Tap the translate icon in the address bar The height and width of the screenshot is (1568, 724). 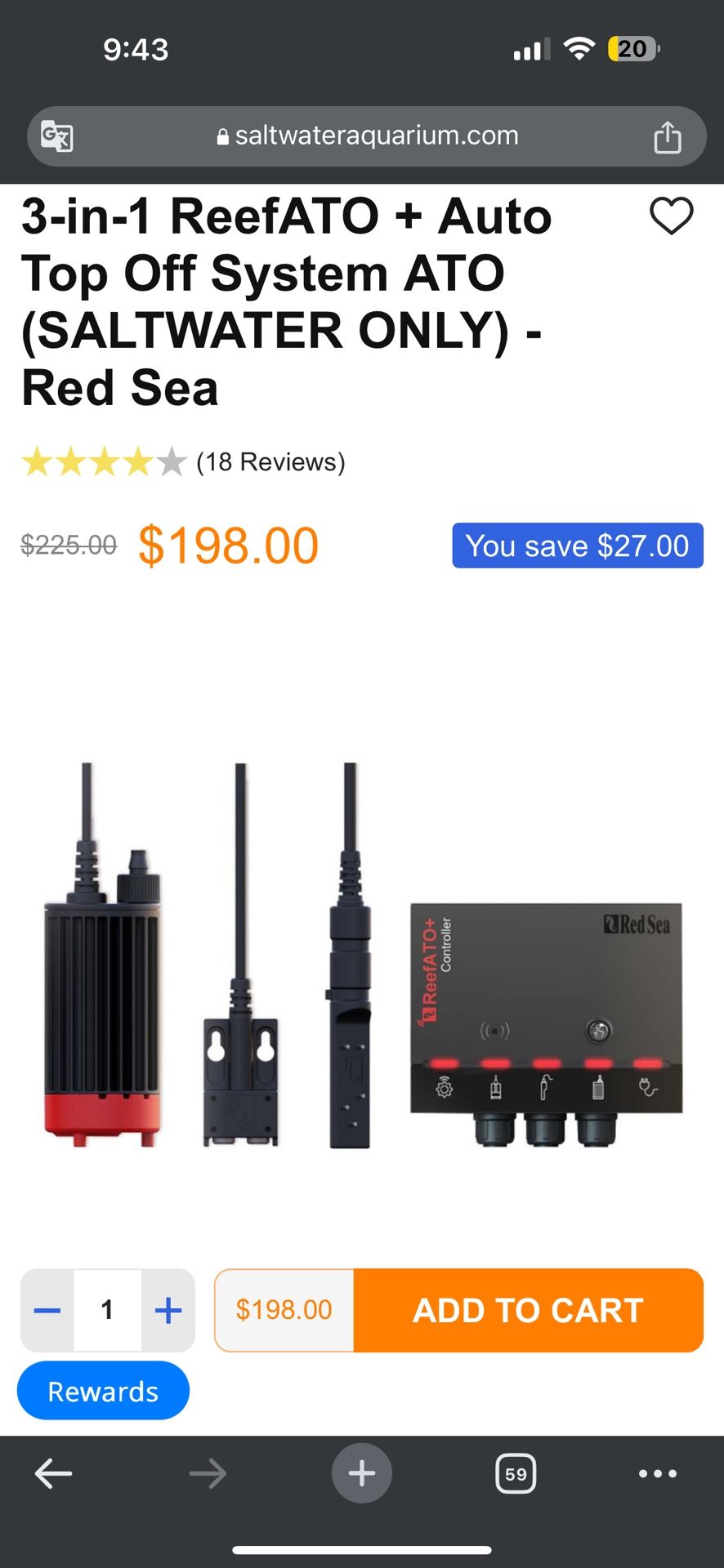(x=57, y=136)
